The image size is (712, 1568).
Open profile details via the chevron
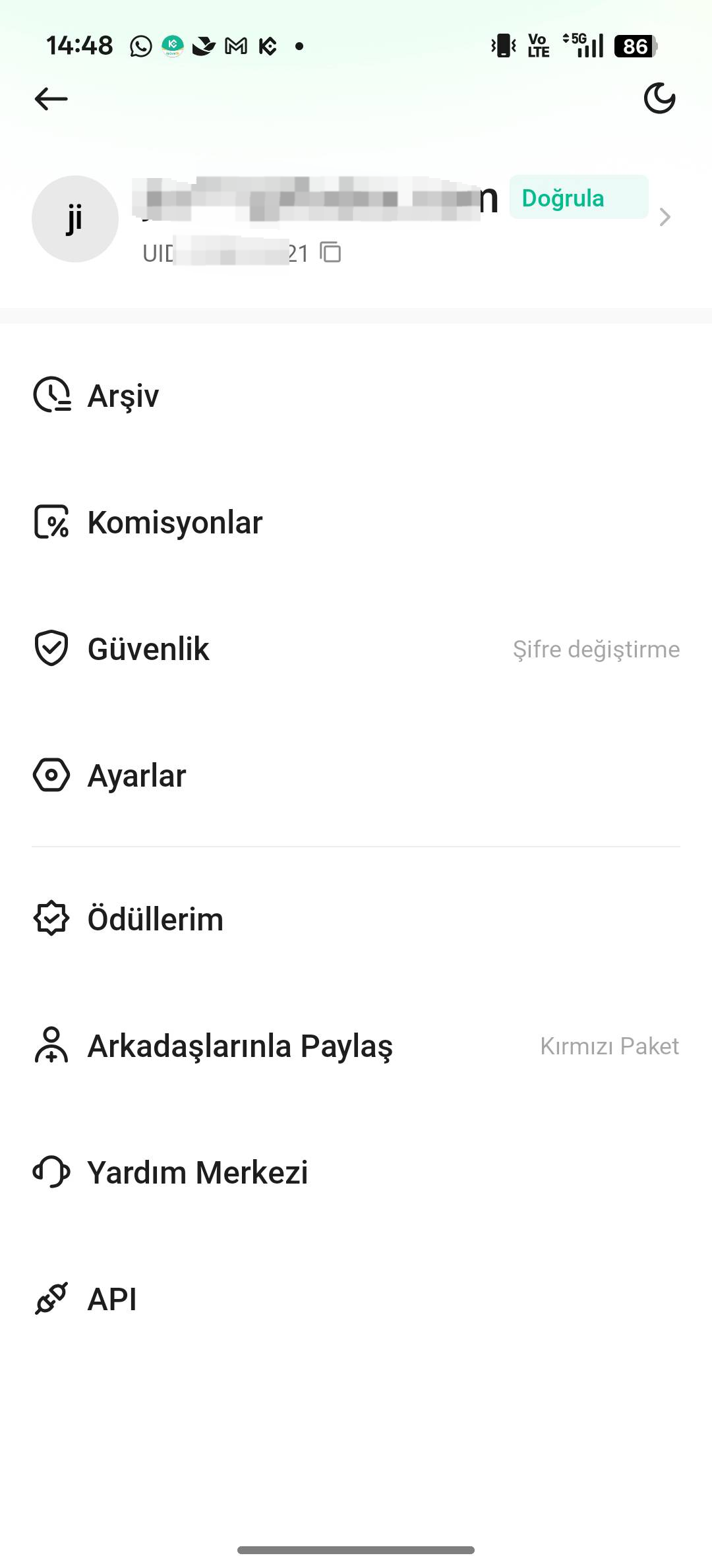(x=665, y=217)
